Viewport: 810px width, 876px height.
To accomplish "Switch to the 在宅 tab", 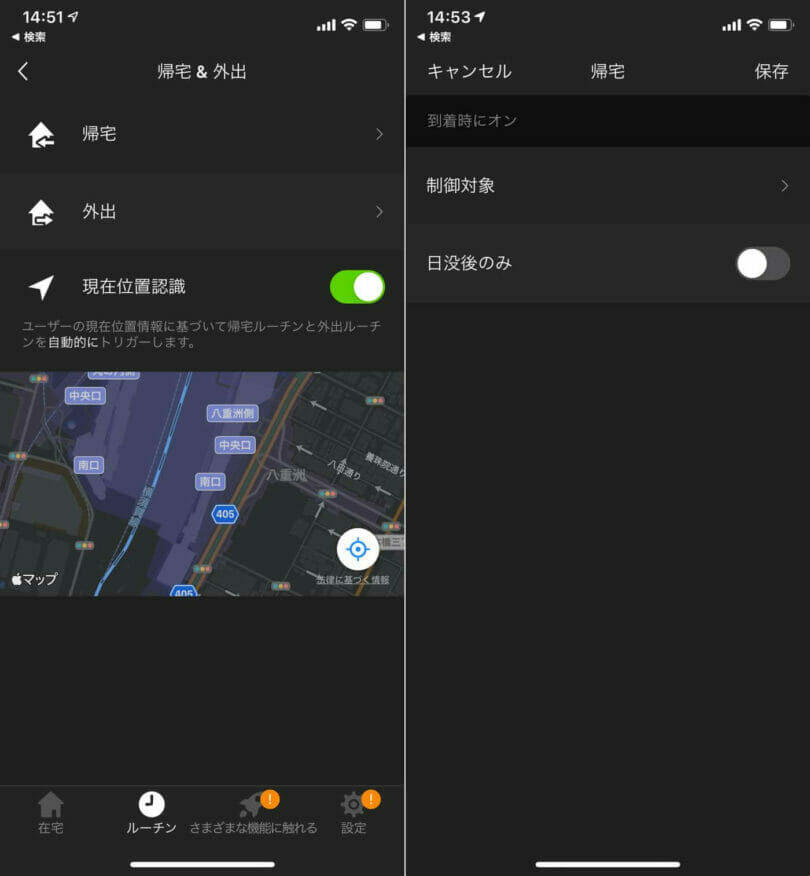I will click(x=50, y=813).
